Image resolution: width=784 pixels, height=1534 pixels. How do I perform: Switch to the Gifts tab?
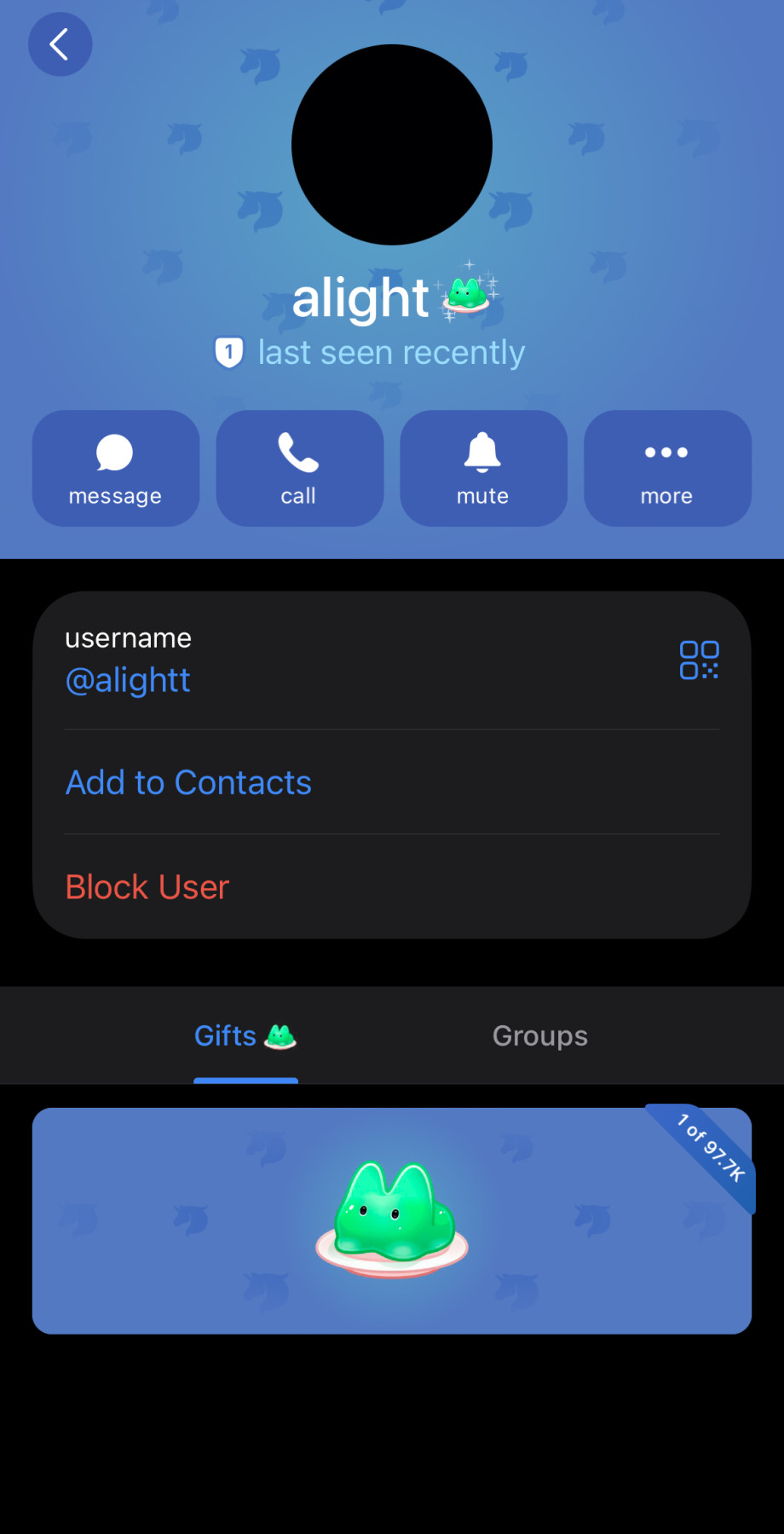pyautogui.click(x=245, y=1035)
